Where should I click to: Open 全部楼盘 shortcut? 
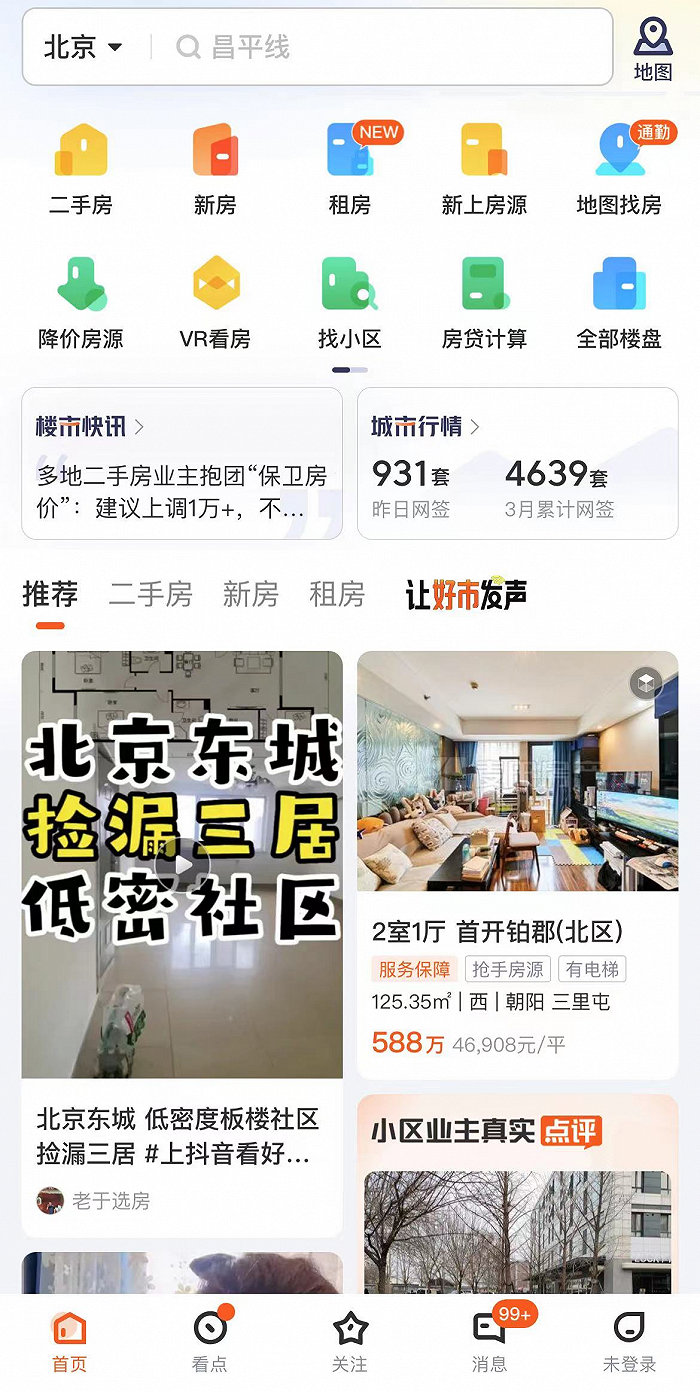[619, 303]
